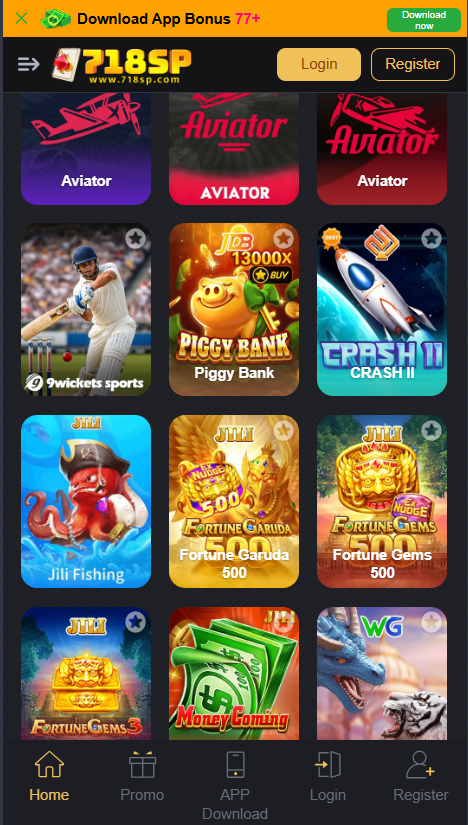The height and width of the screenshot is (825, 468).
Task: Tap the yellow Login button in header
Action: tap(319, 64)
